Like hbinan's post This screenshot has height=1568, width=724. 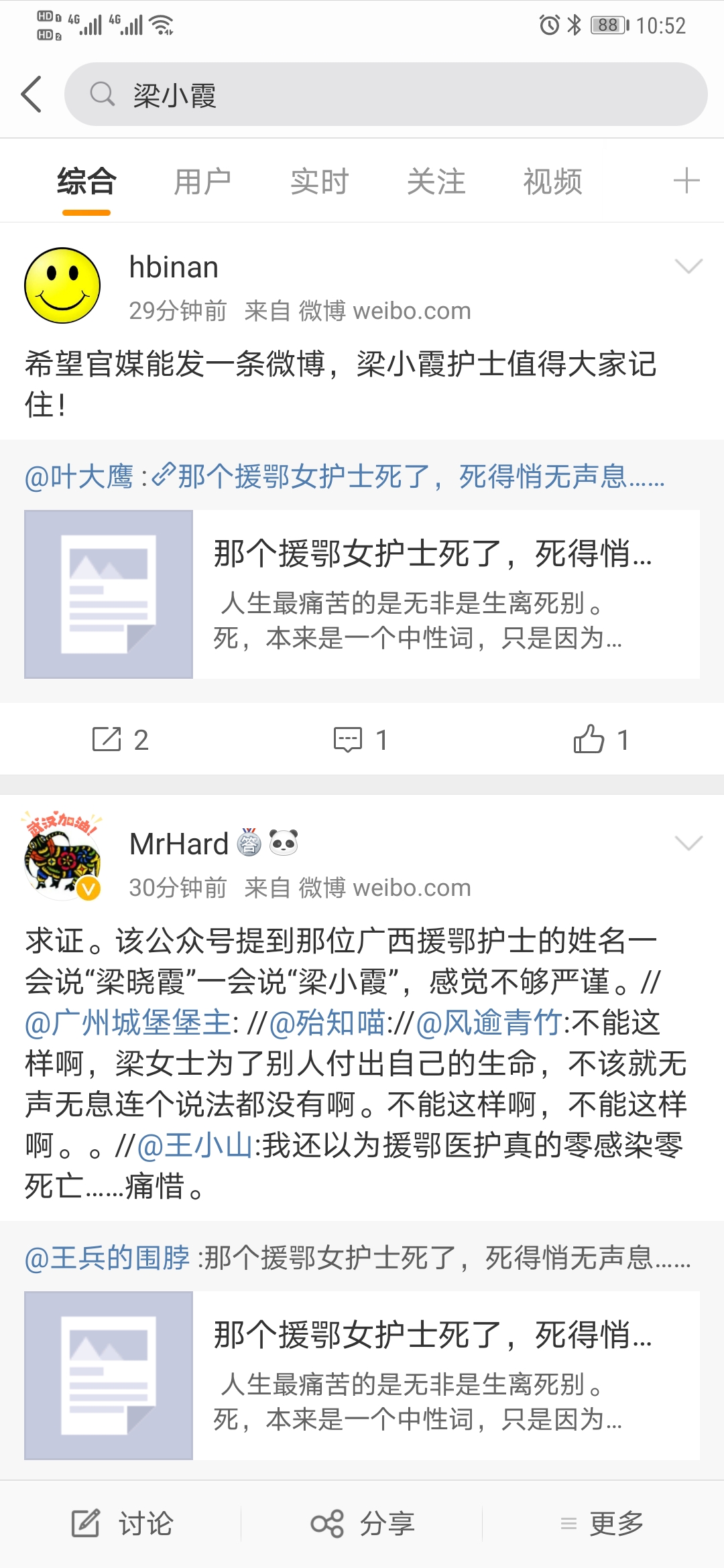(x=601, y=739)
